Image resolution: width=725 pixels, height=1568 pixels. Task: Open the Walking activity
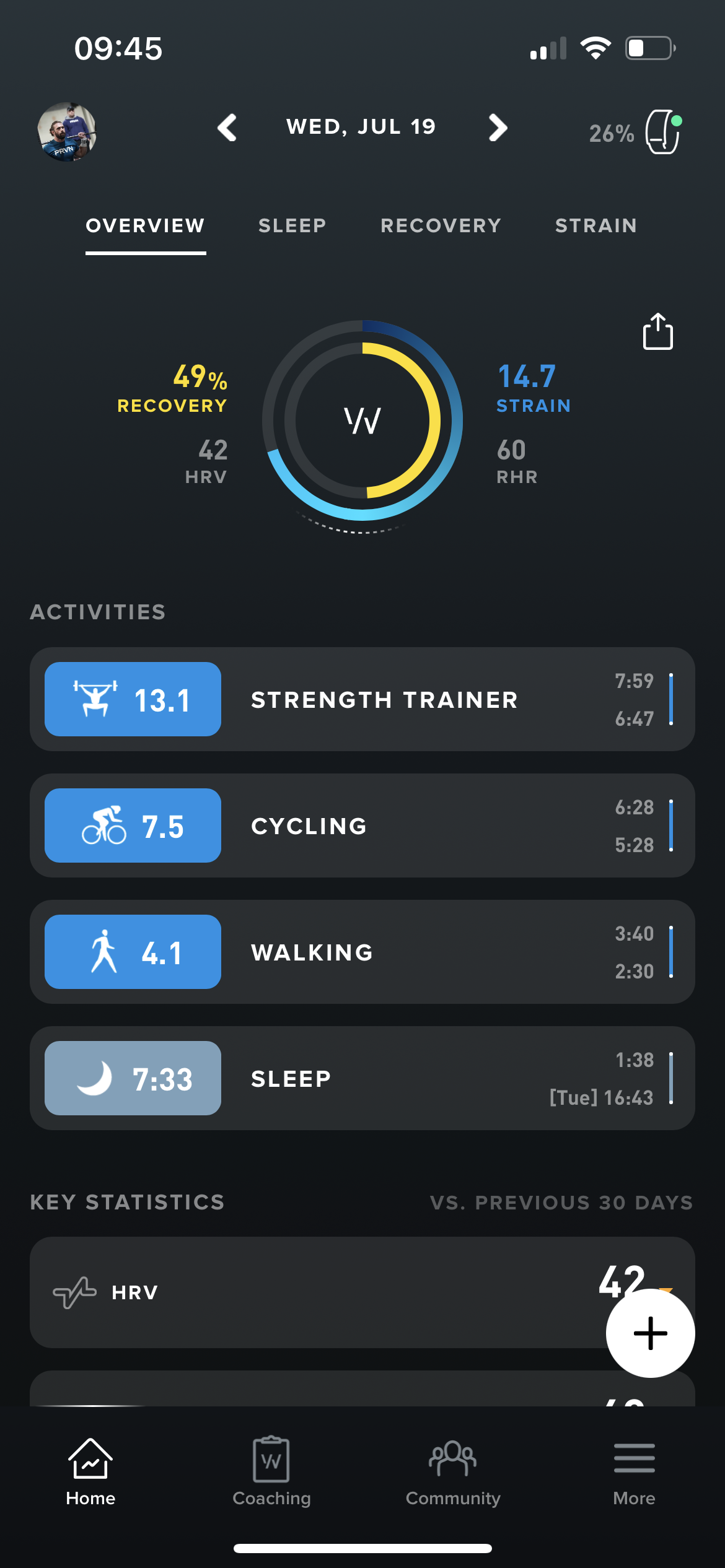[362, 952]
